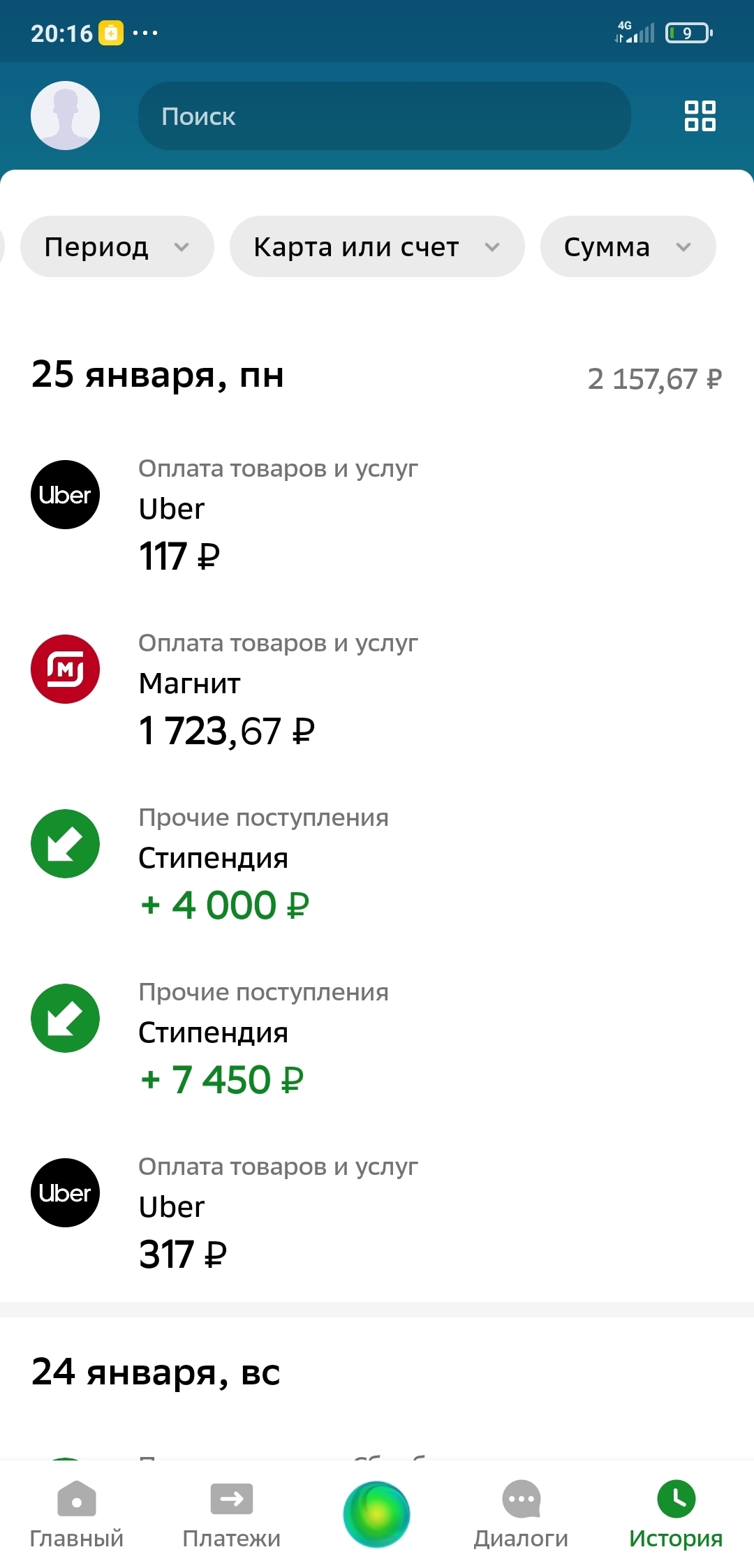The image size is (754, 1568).
Task: Open the profile avatar
Action: coord(65,115)
